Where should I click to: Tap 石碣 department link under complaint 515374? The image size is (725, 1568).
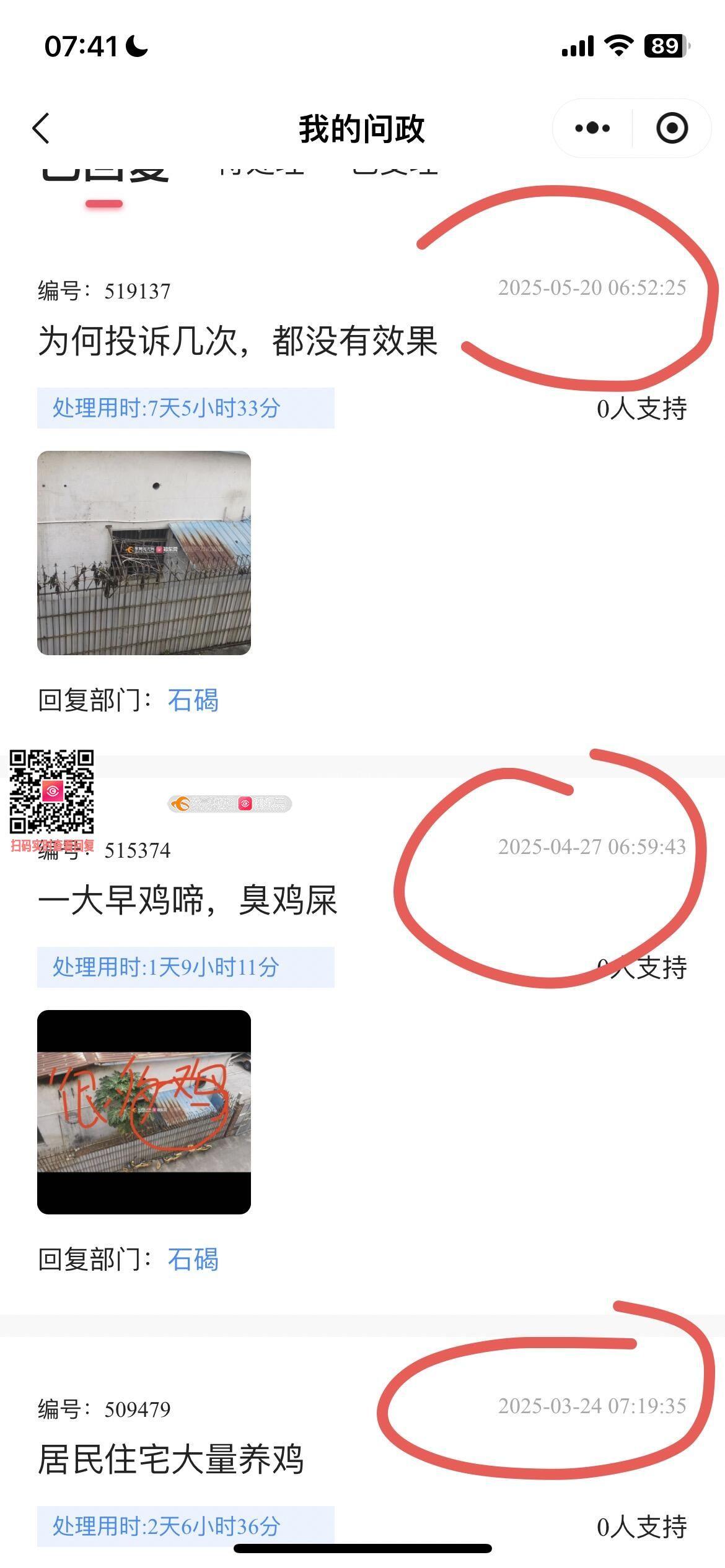point(193,1260)
